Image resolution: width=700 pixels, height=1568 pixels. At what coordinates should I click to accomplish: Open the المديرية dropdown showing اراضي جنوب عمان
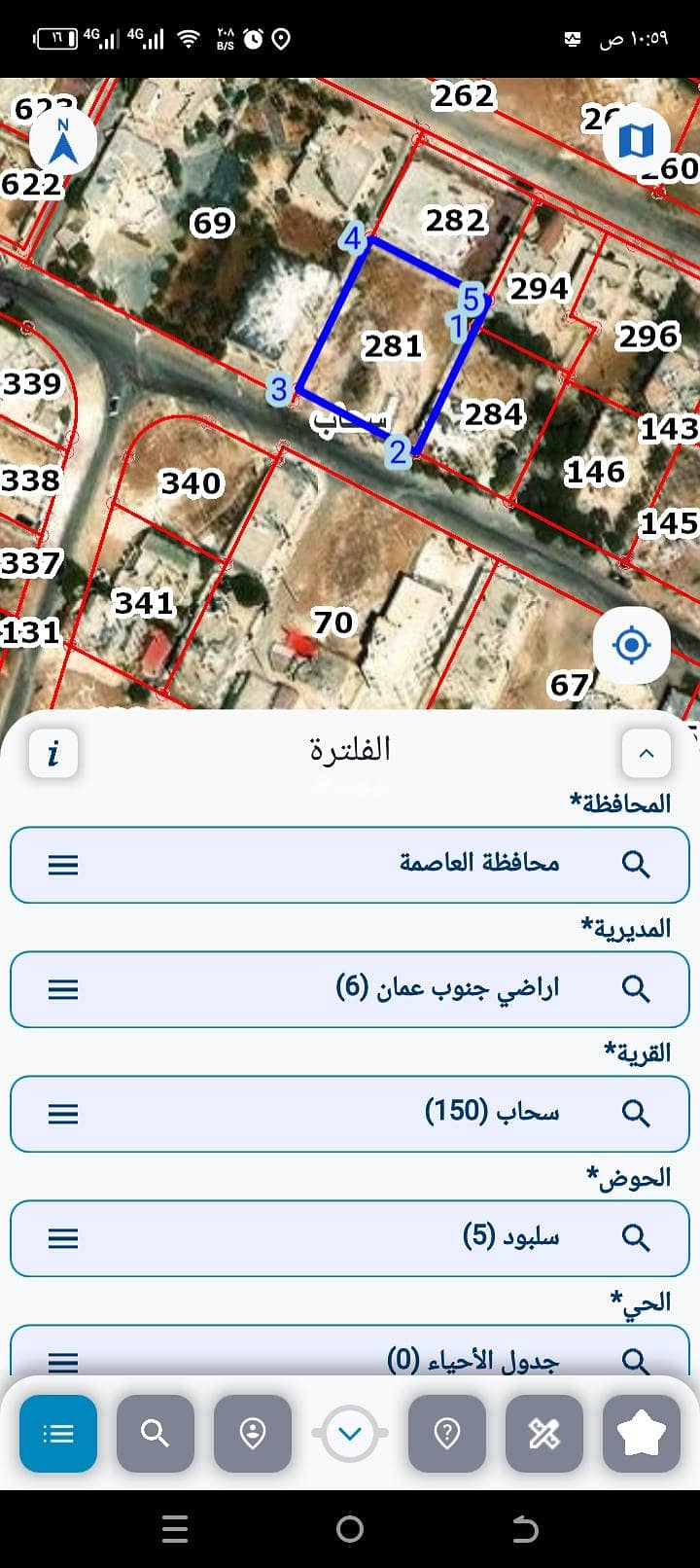pos(350,988)
